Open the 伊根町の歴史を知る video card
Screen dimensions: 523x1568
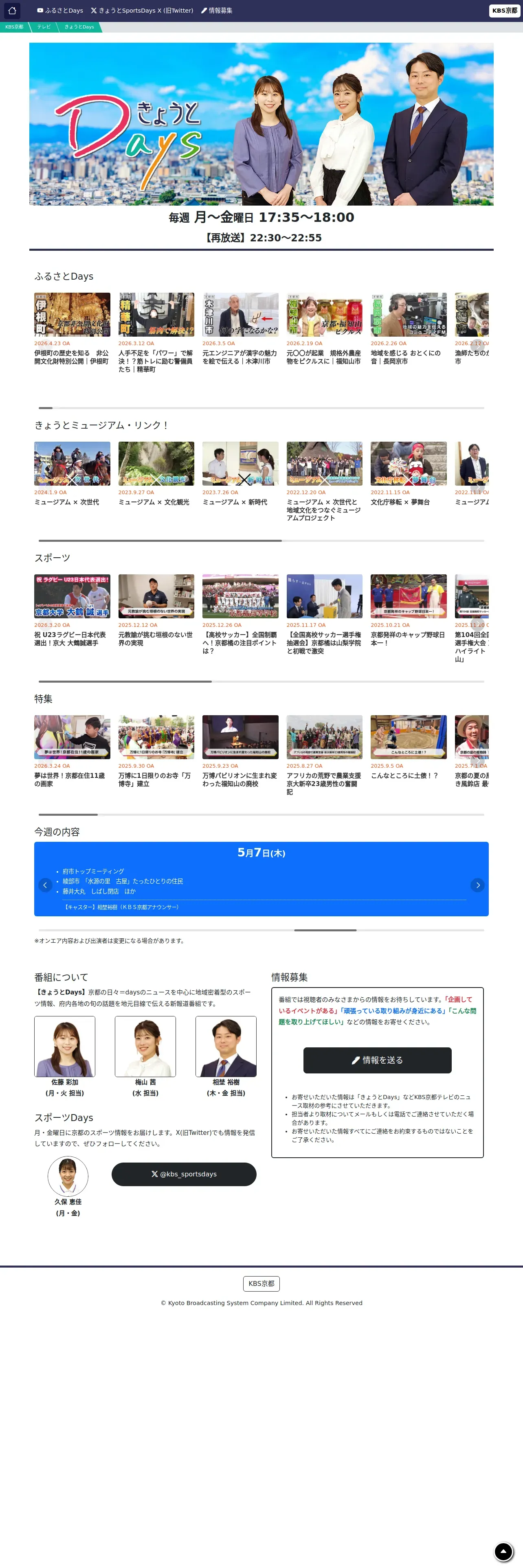tap(72, 329)
